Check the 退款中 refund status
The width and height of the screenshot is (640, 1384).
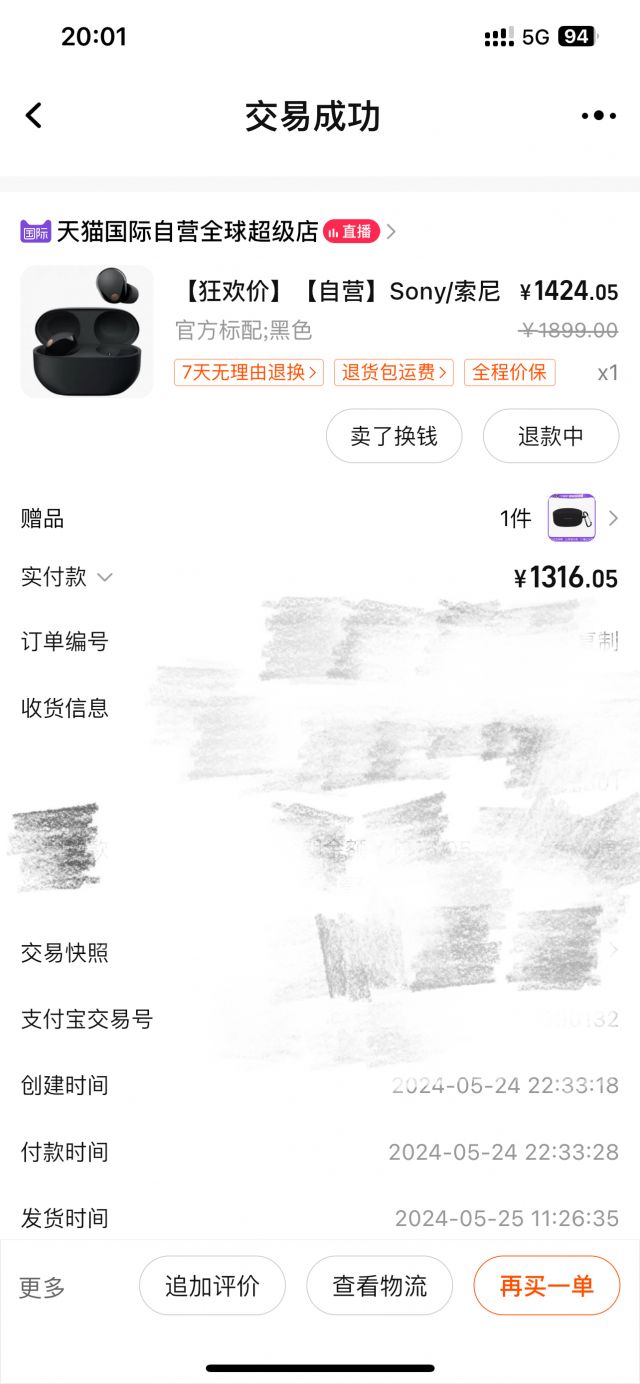(x=550, y=436)
